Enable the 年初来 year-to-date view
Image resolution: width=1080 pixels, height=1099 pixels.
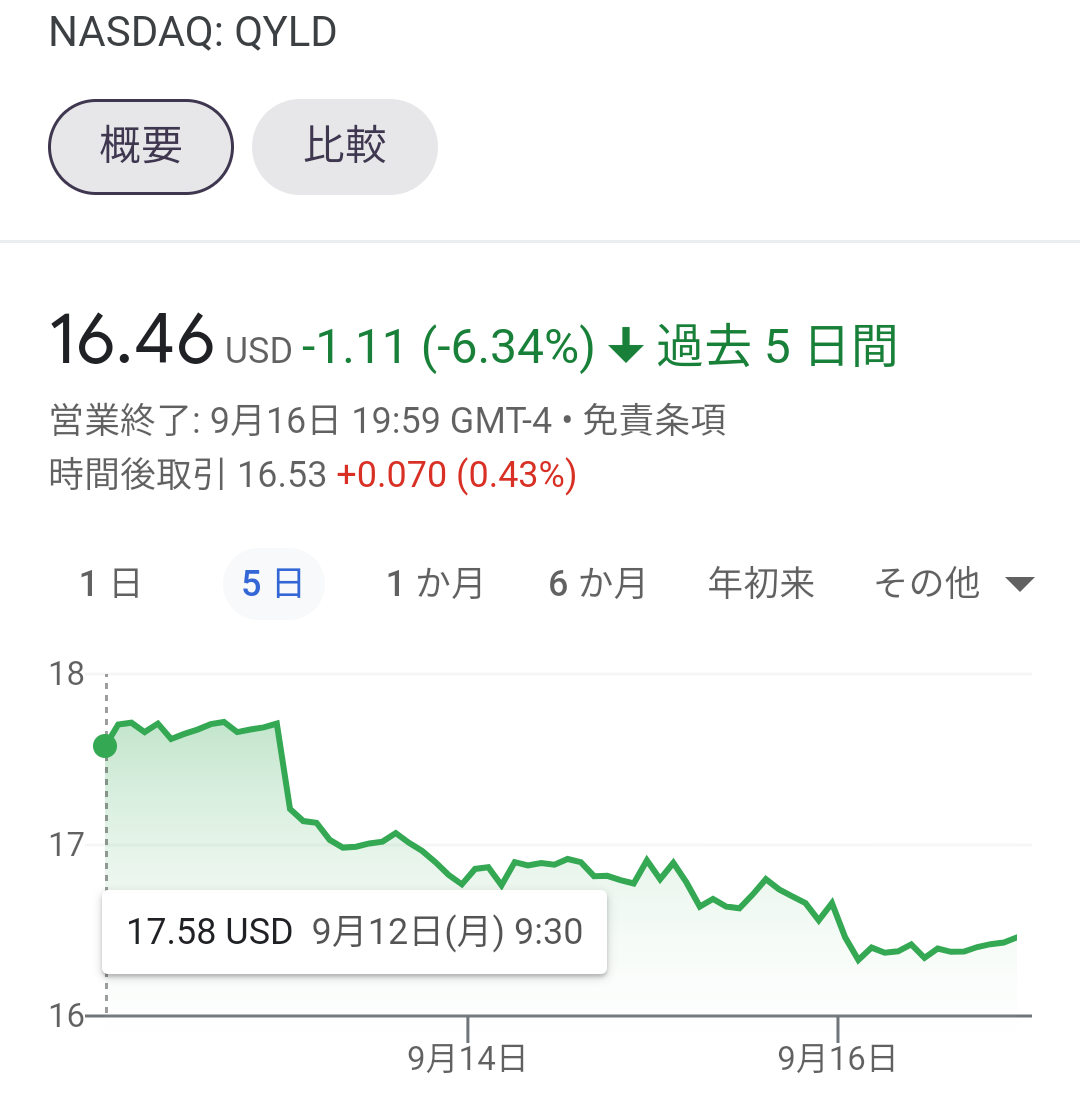(760, 583)
